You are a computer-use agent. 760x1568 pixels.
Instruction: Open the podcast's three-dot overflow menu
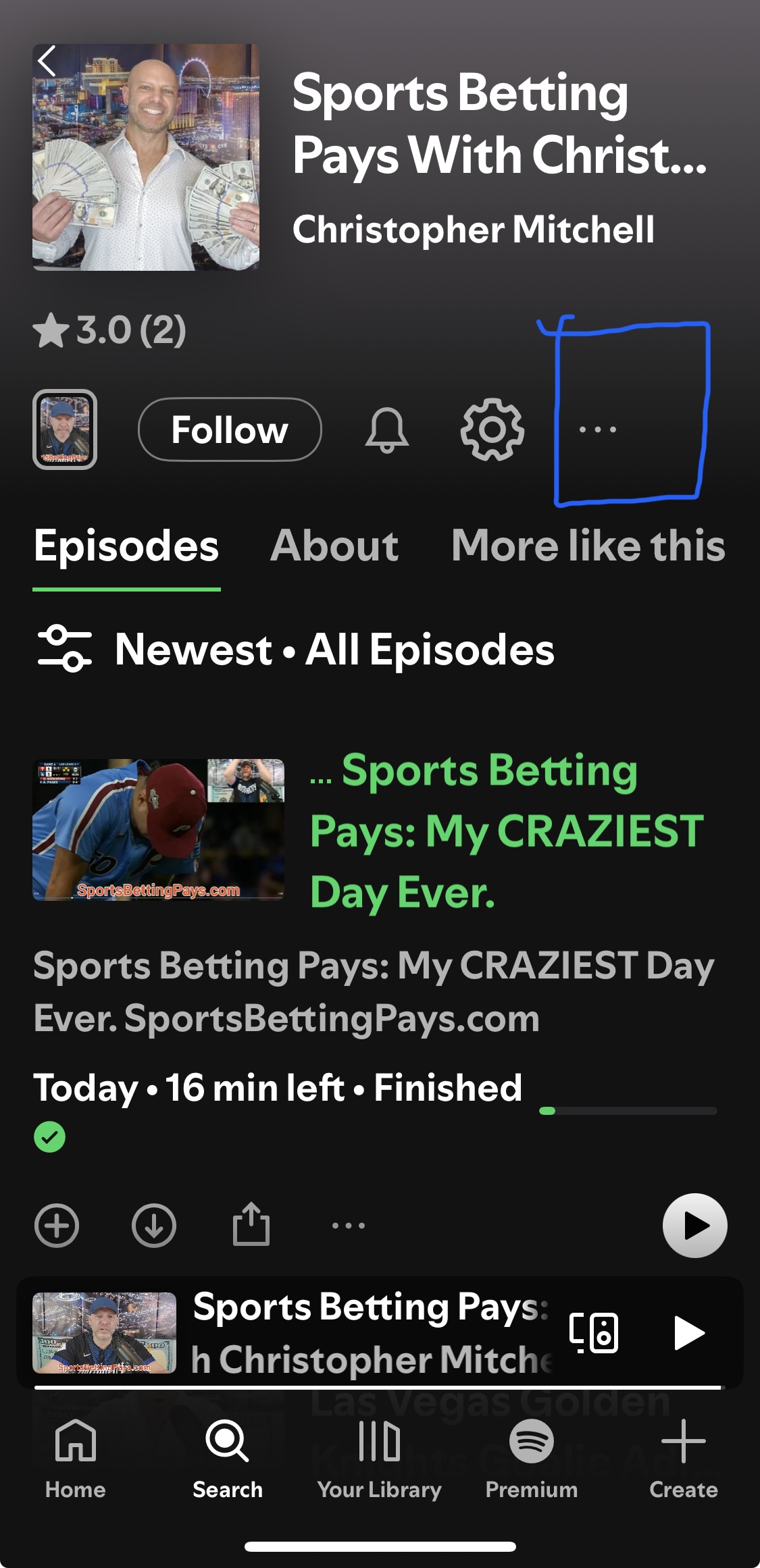pos(598,429)
